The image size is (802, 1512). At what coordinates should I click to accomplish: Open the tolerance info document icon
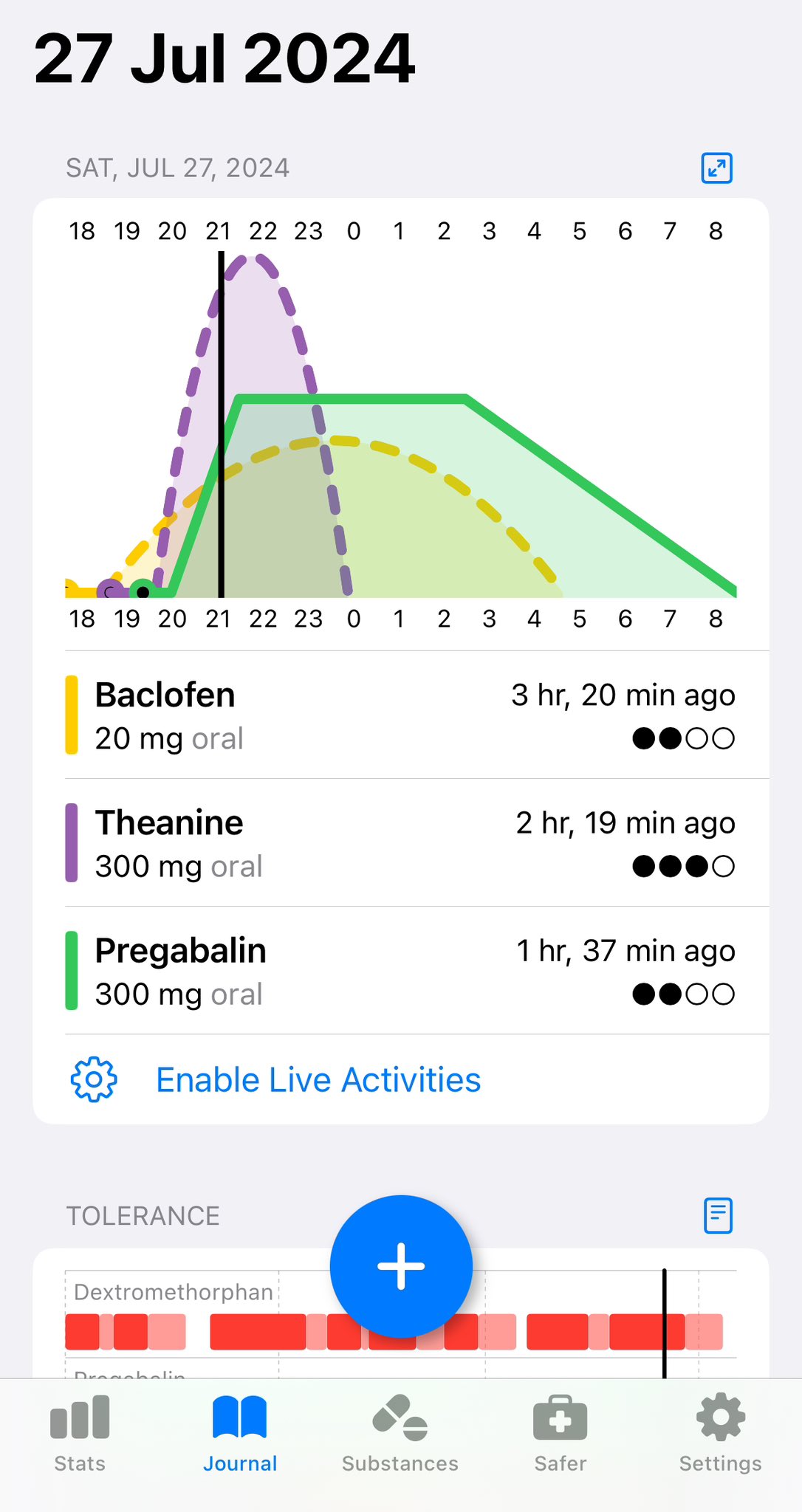pyautogui.click(x=718, y=1215)
